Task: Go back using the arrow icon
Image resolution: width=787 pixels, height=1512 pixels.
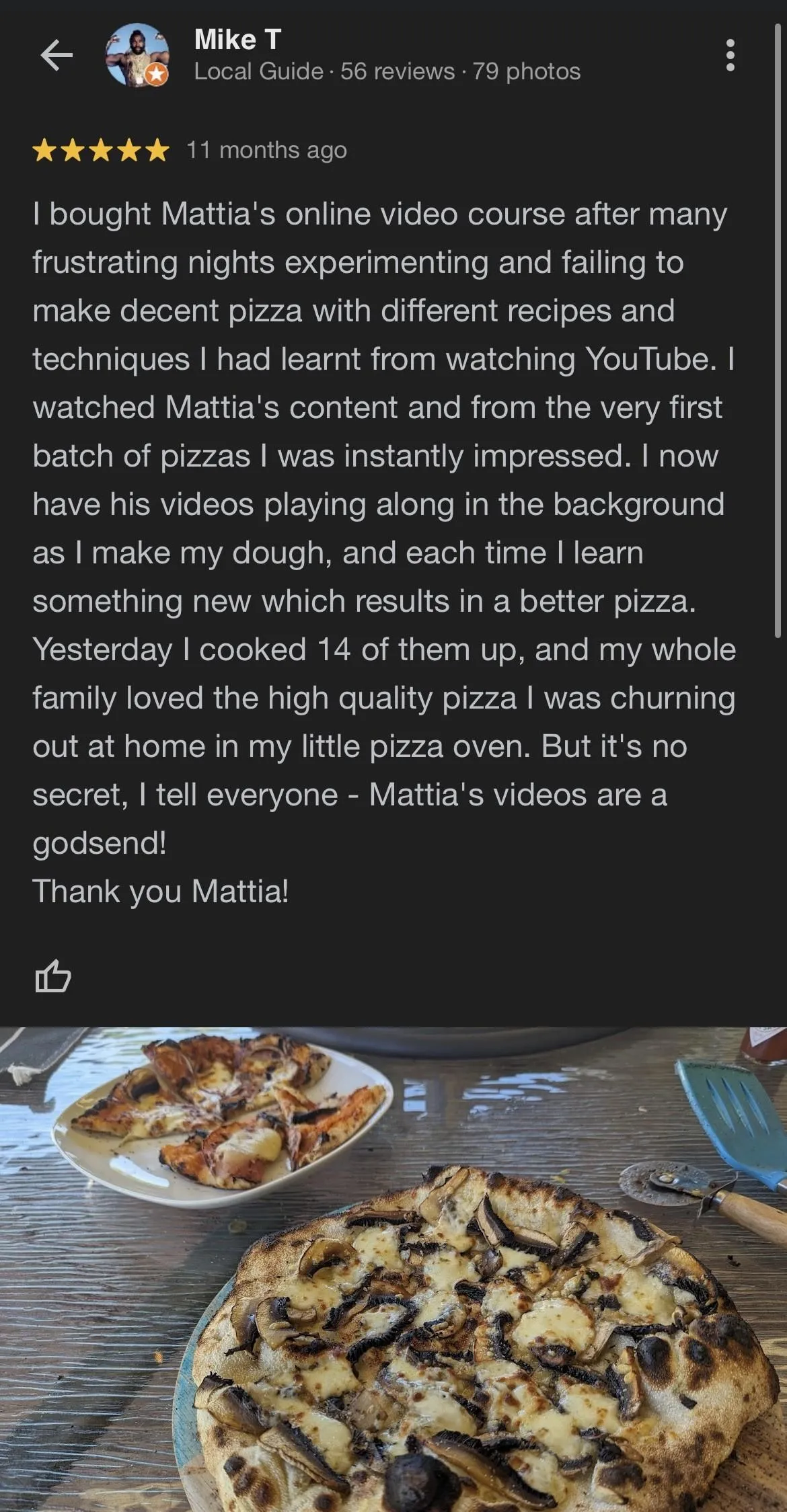Action: pyautogui.click(x=57, y=55)
